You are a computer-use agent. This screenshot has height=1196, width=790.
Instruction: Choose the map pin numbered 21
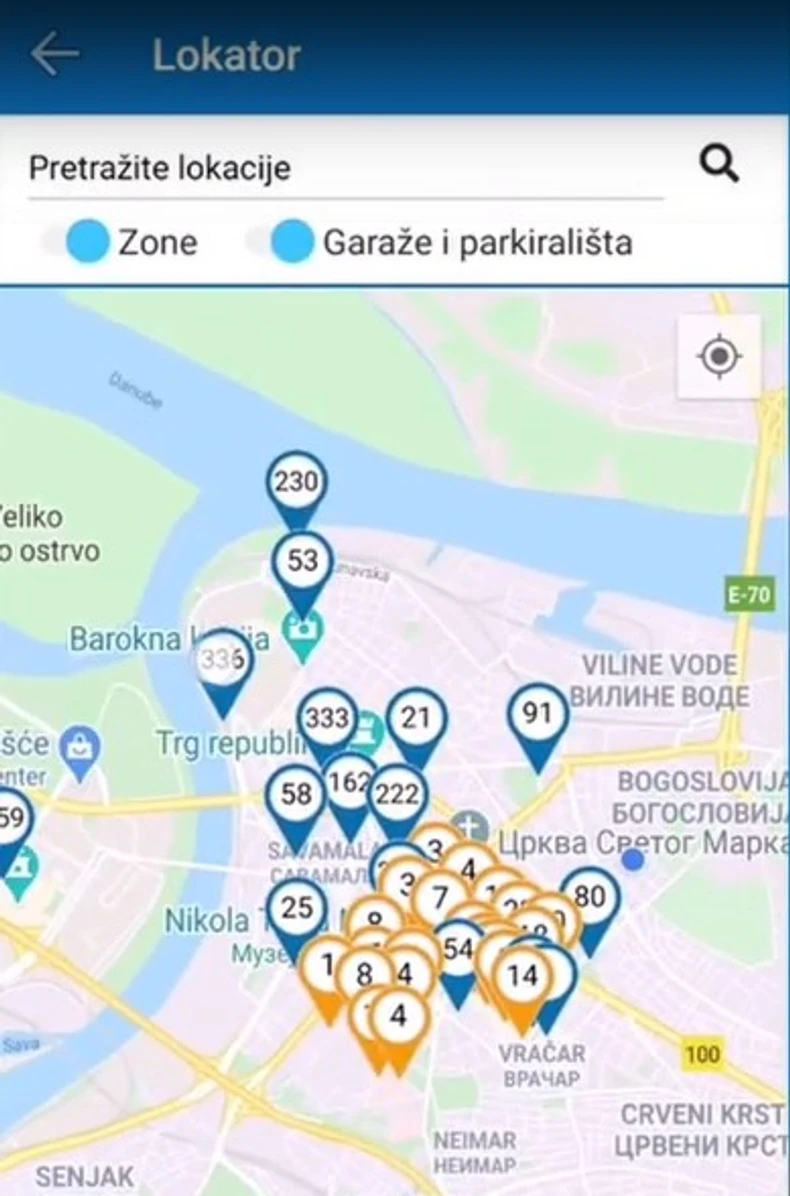tap(416, 718)
